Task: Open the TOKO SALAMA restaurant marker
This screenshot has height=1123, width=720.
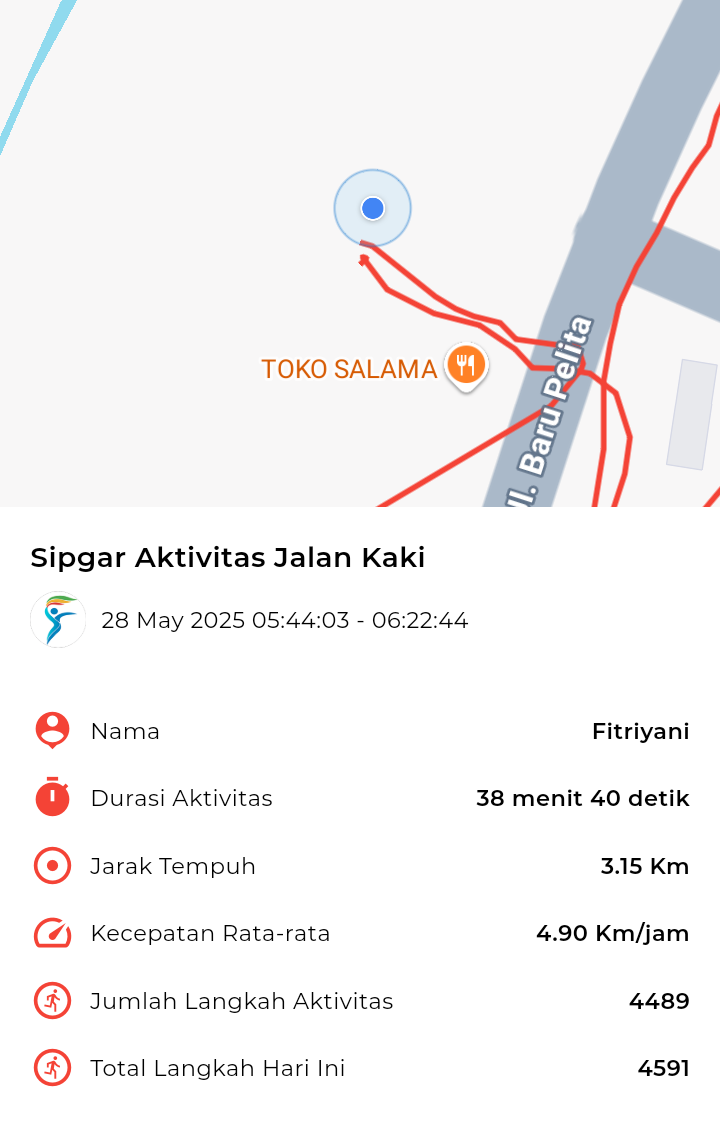Action: coord(465,365)
